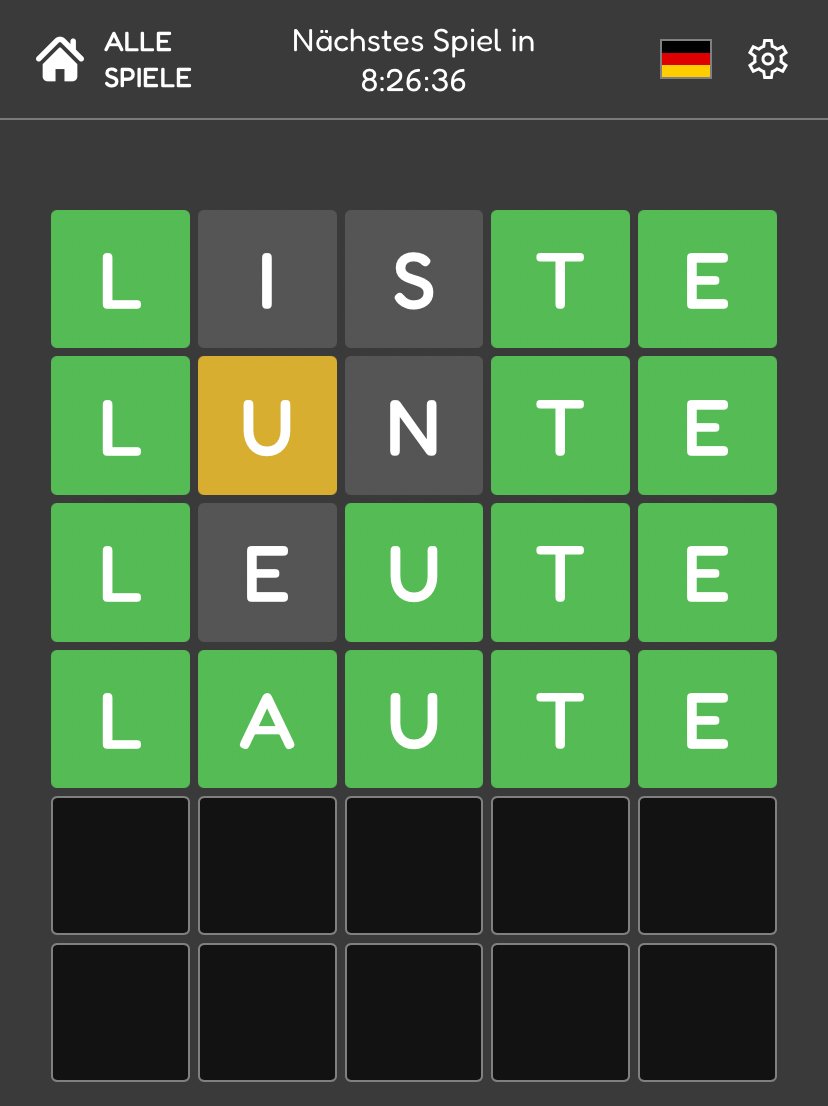Open Alle Spiele

147,60
